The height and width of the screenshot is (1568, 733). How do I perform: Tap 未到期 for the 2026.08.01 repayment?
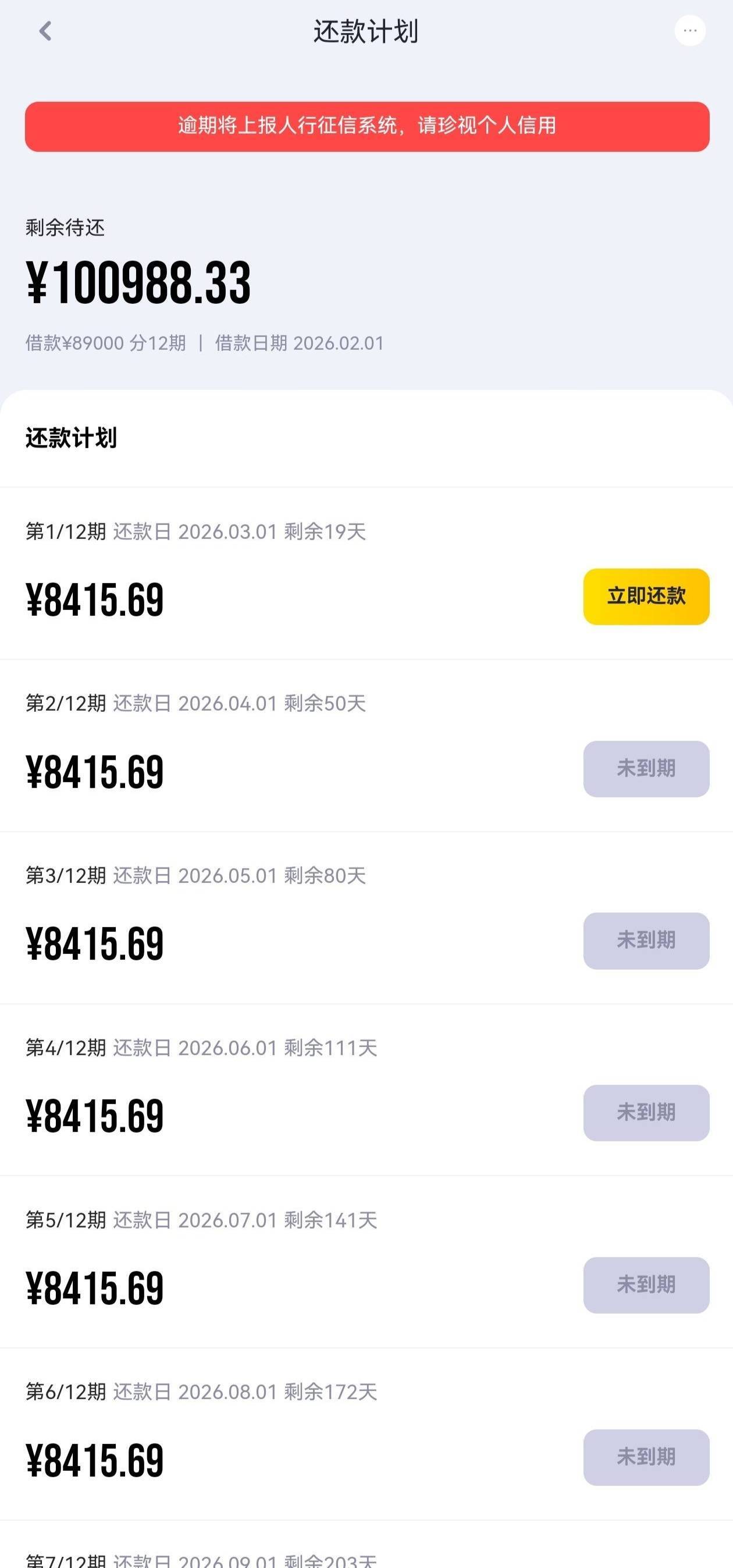pyautogui.click(x=646, y=1457)
